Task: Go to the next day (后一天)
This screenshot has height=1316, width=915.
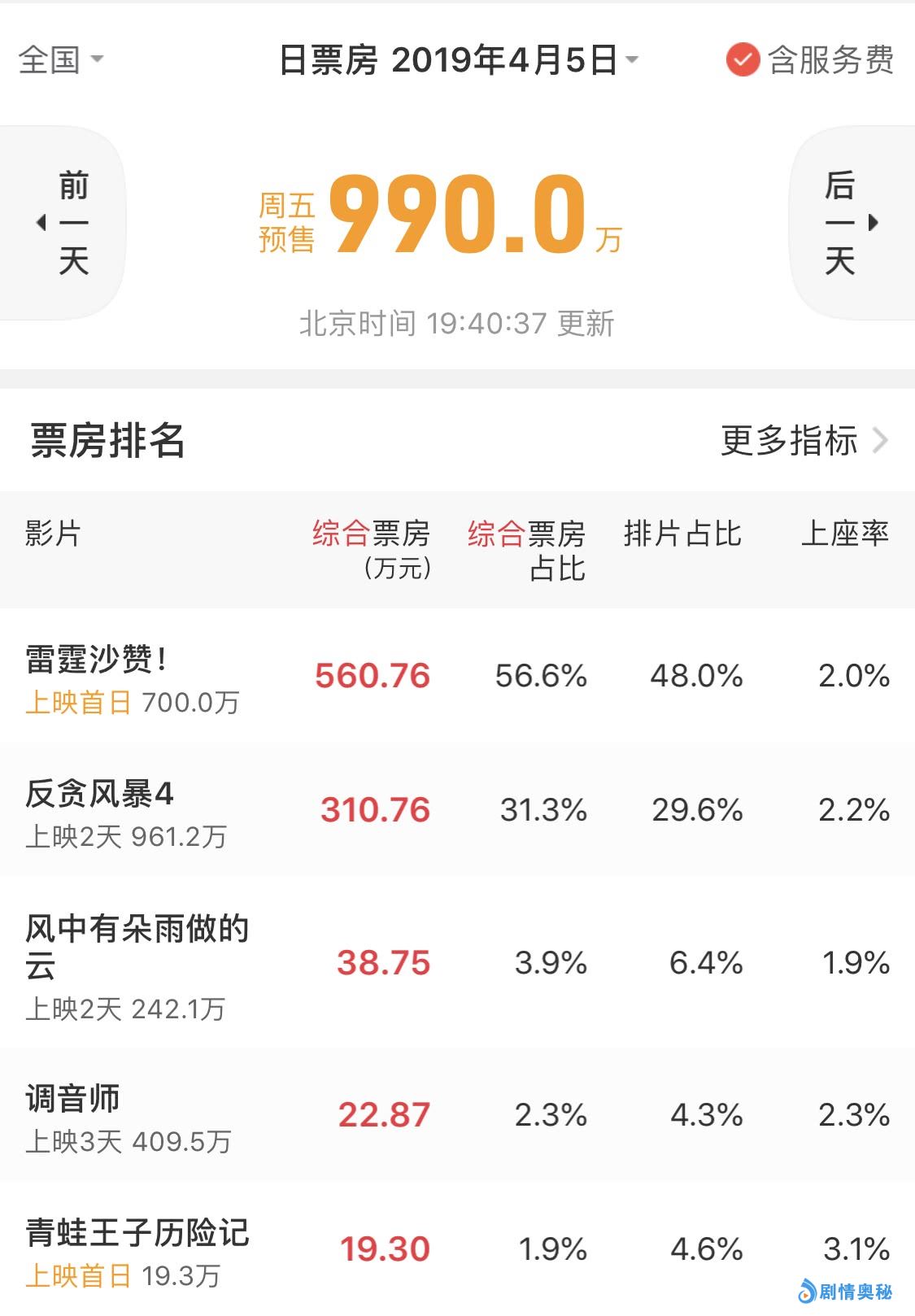Action: click(852, 222)
